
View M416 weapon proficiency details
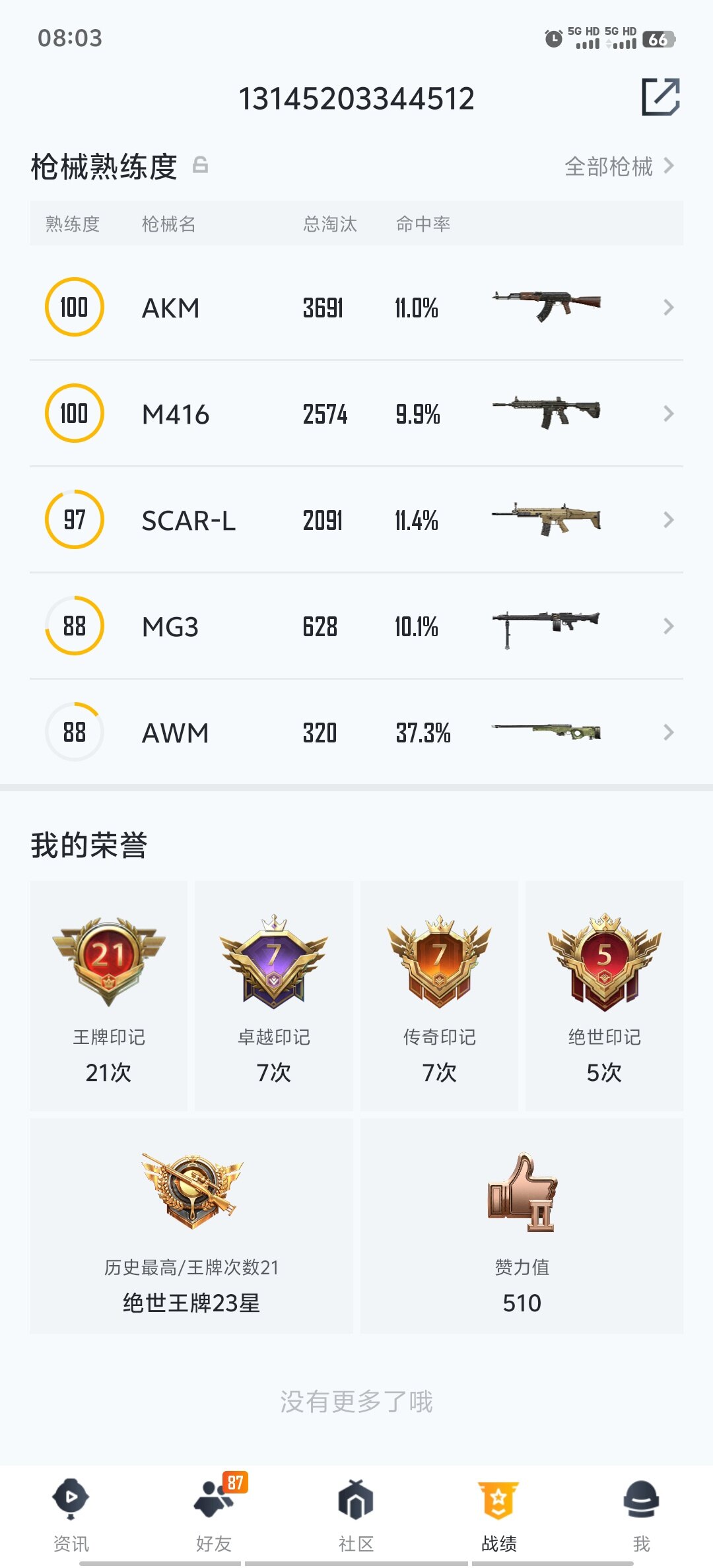click(x=356, y=414)
